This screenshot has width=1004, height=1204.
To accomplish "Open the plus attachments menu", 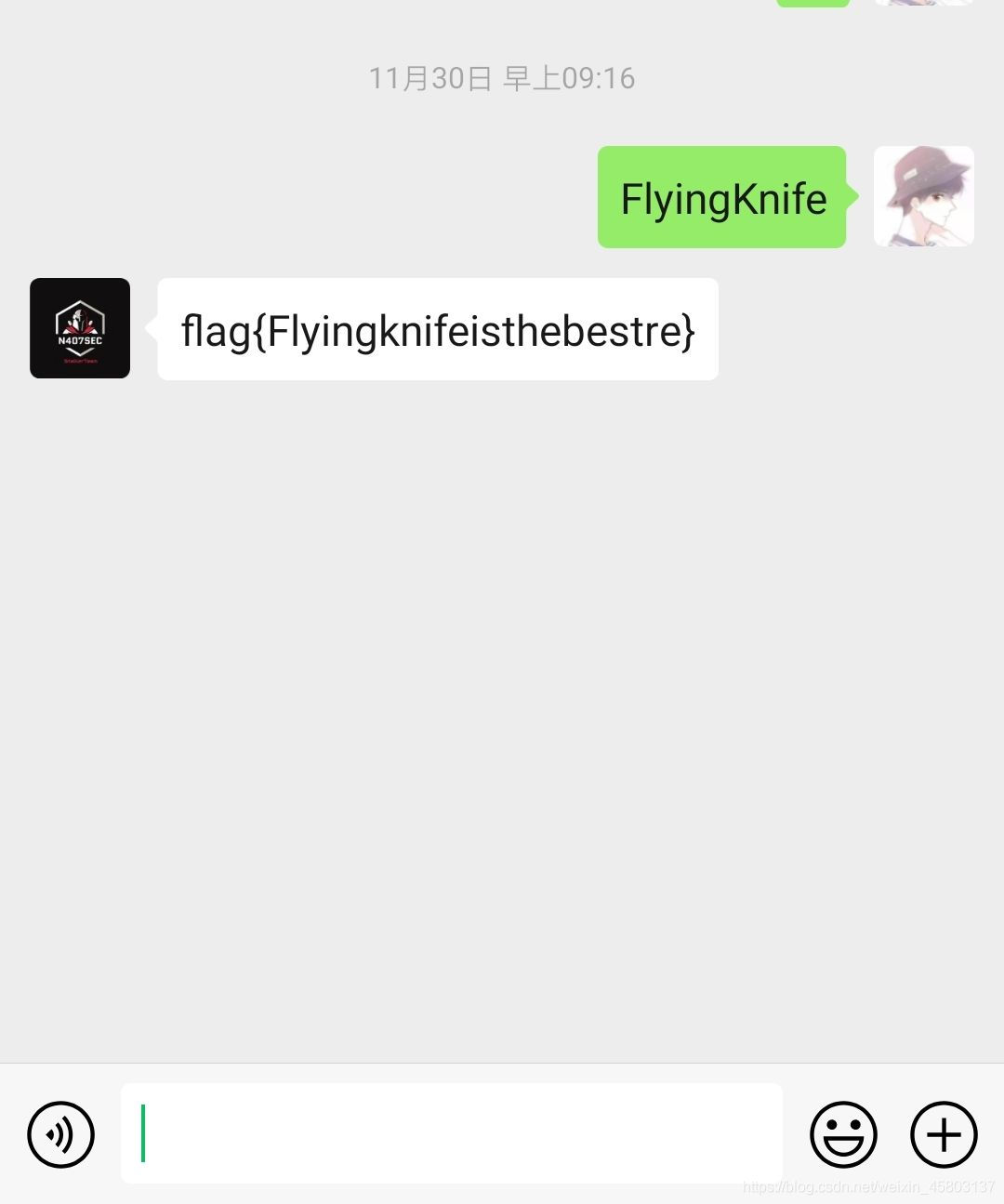I will tap(944, 1134).
